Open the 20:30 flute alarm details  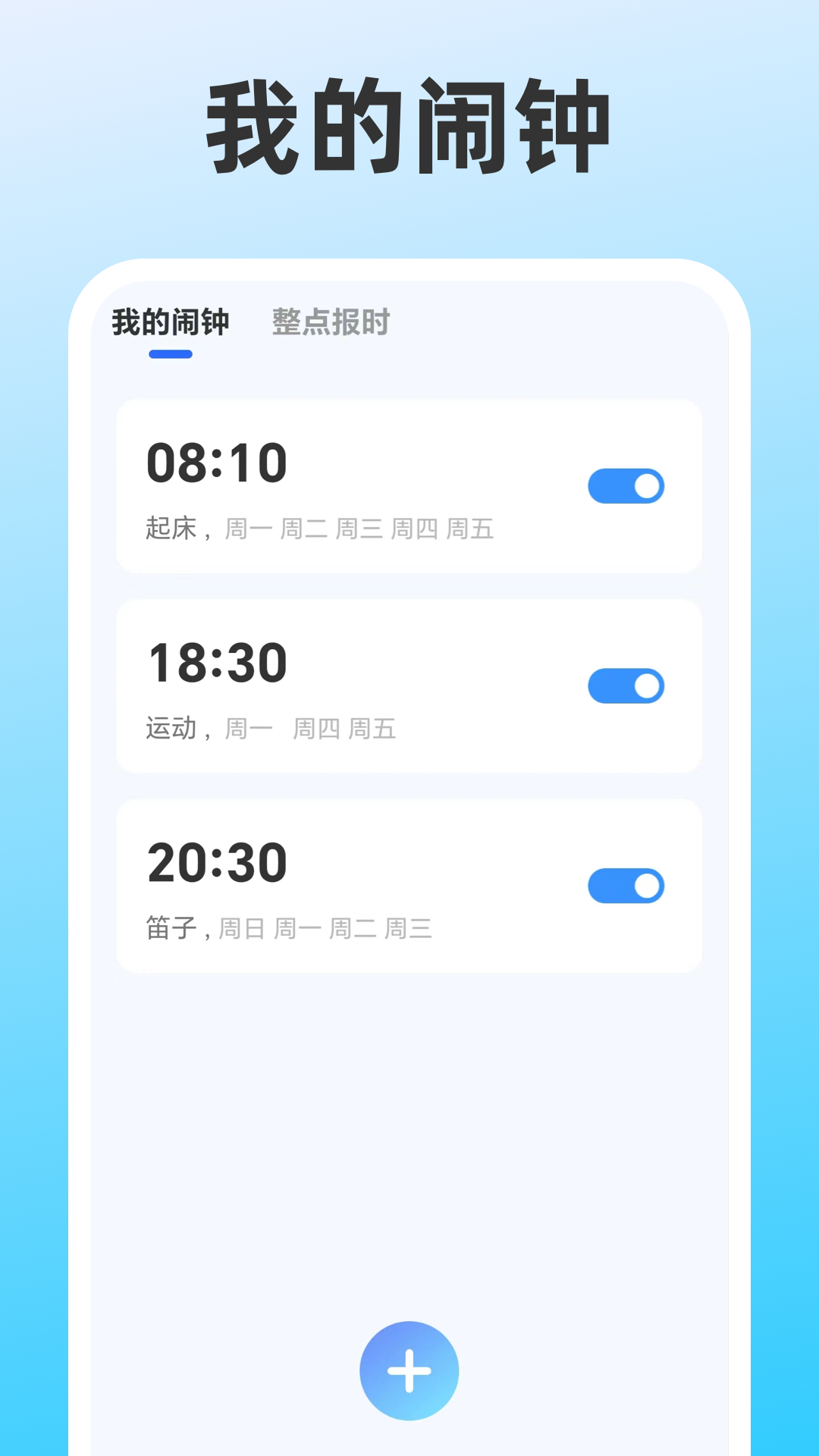coord(409,886)
